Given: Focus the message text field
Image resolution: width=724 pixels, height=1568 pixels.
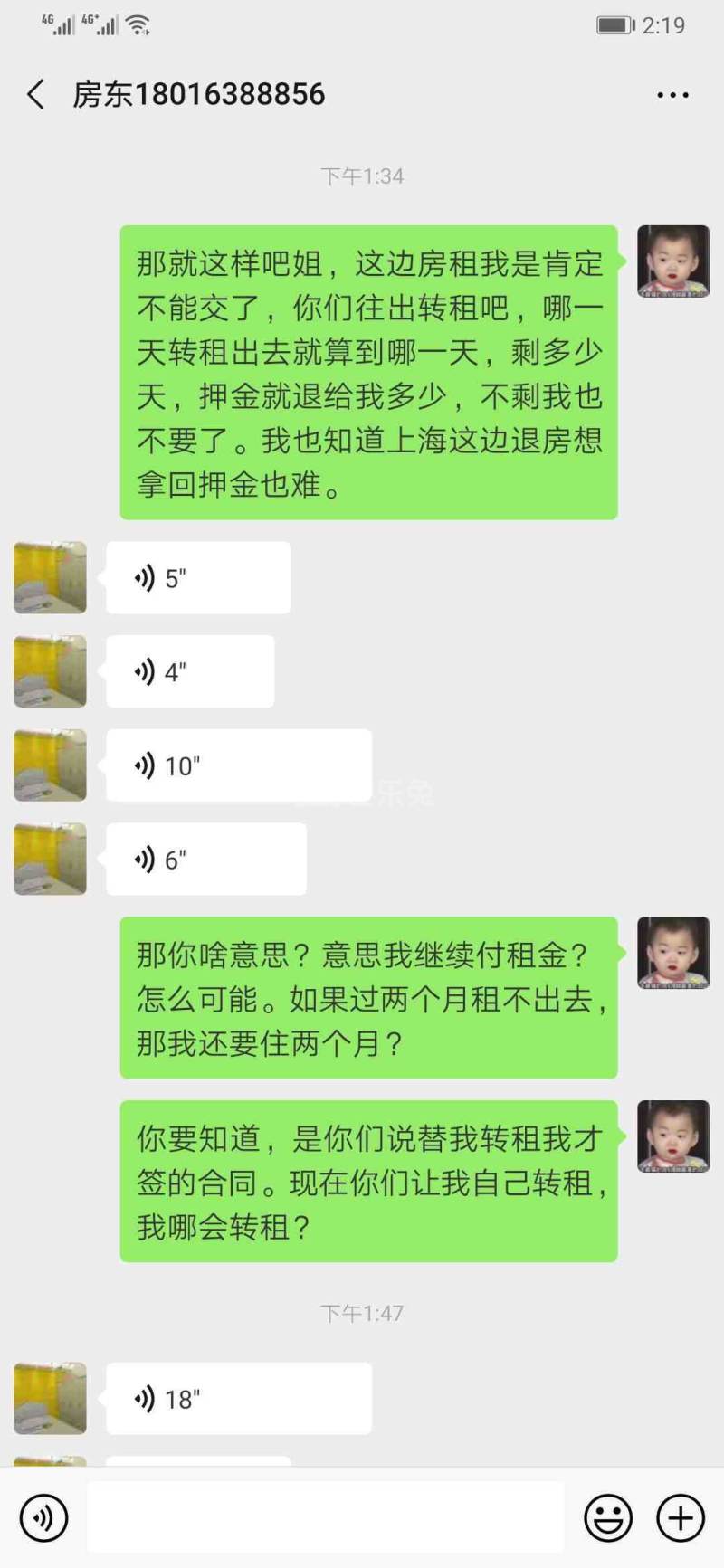Looking at the screenshot, I should point(326,1517).
